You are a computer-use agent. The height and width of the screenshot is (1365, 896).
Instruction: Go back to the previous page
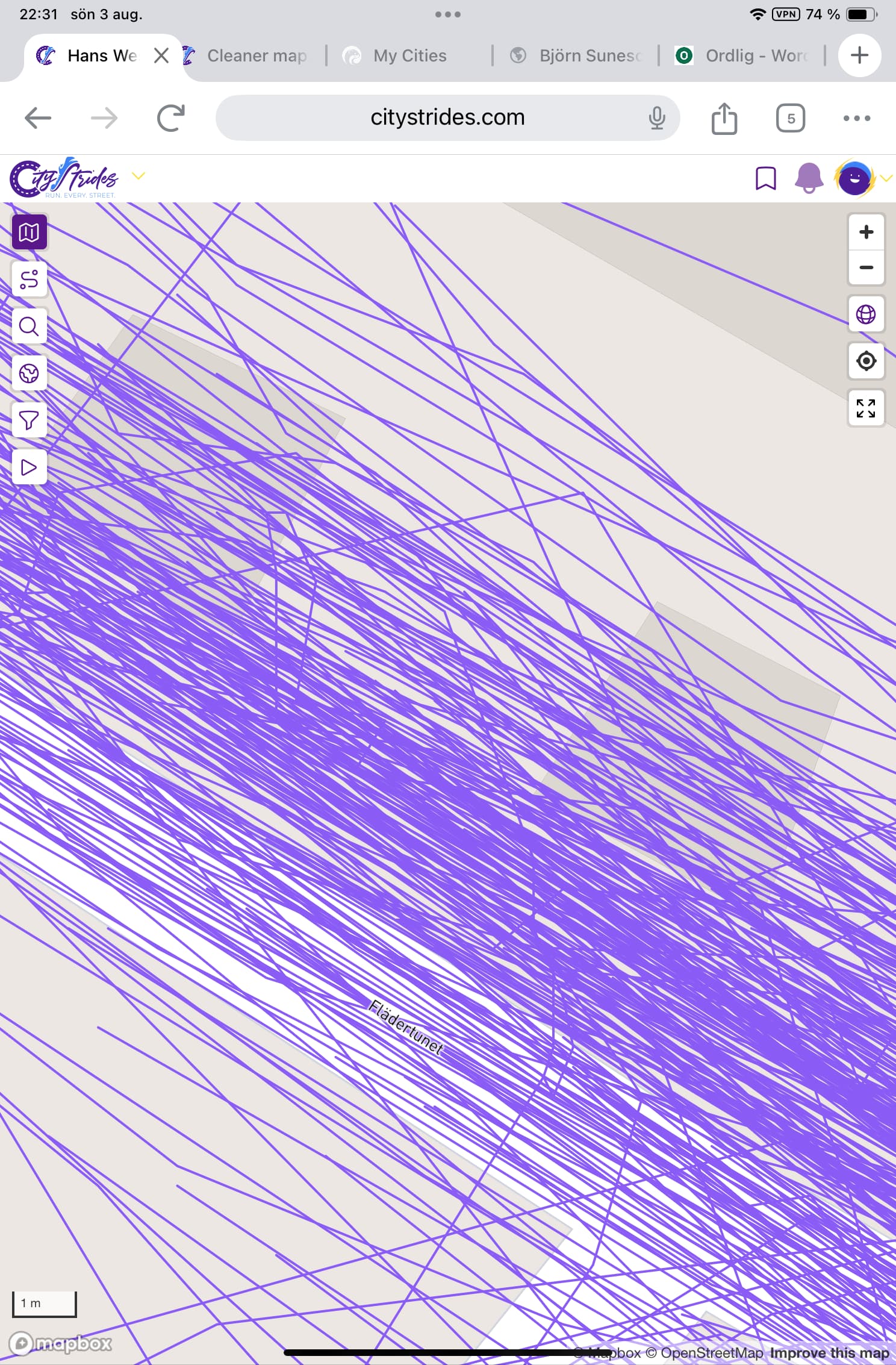37,118
